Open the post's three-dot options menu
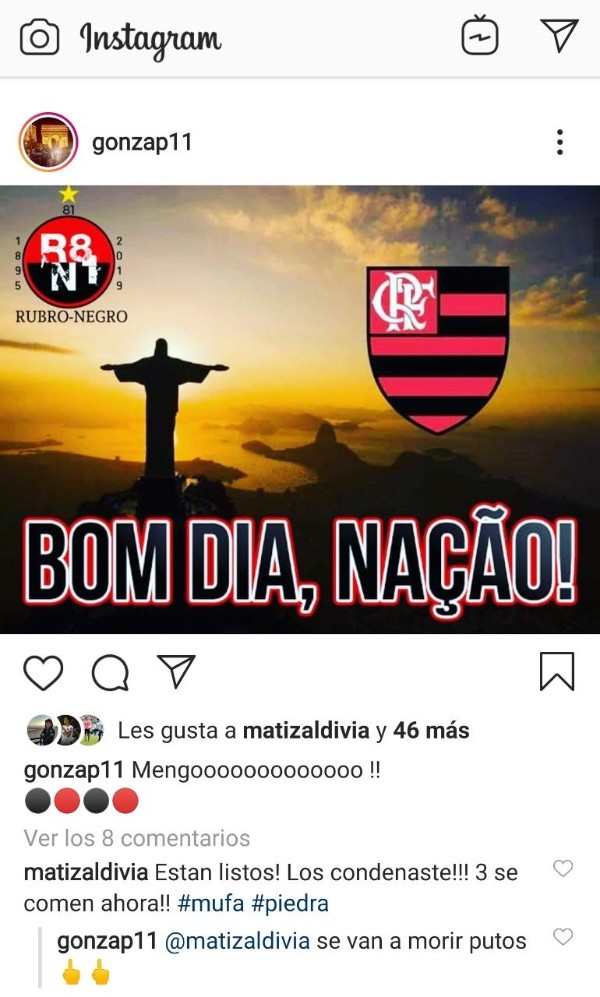Image resolution: width=600 pixels, height=997 pixels. [560, 142]
